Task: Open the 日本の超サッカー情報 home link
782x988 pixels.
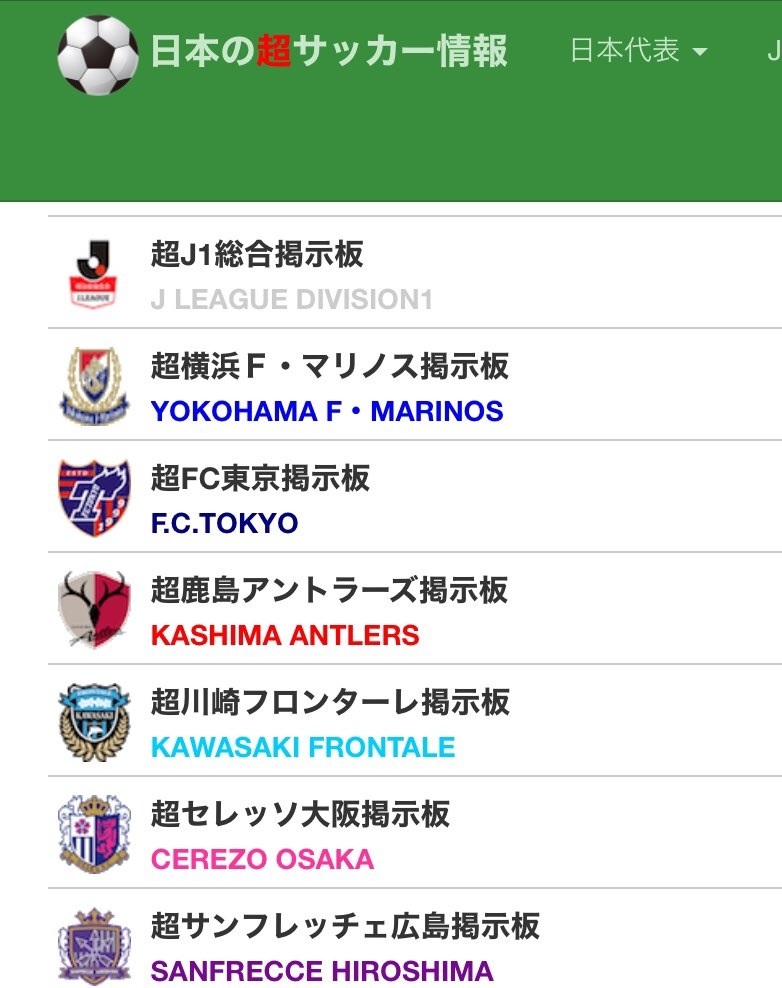Action: coord(329,51)
